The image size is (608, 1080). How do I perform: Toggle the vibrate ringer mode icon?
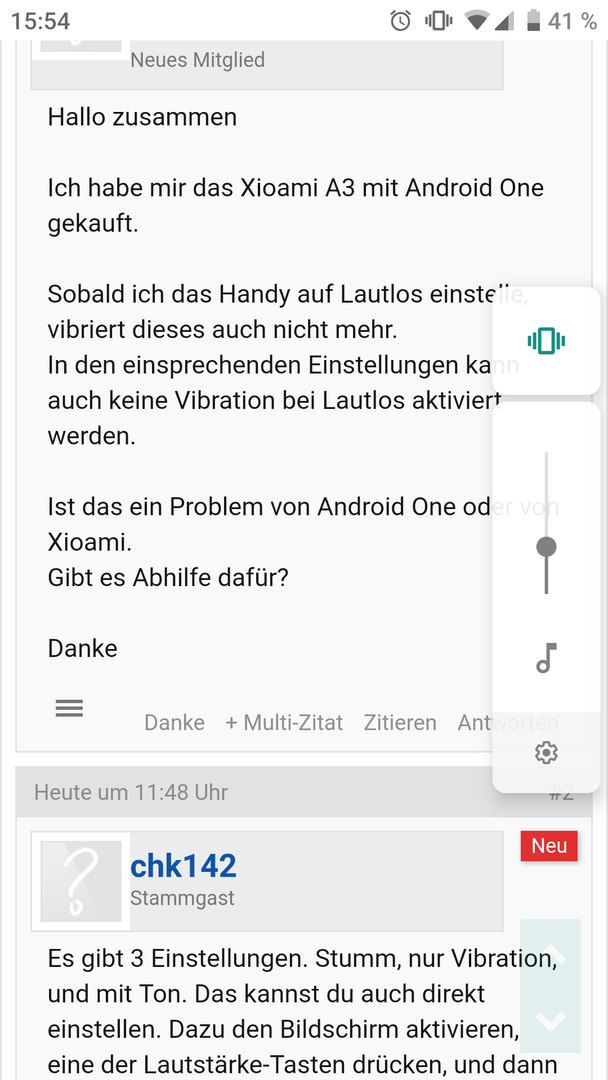(546, 341)
